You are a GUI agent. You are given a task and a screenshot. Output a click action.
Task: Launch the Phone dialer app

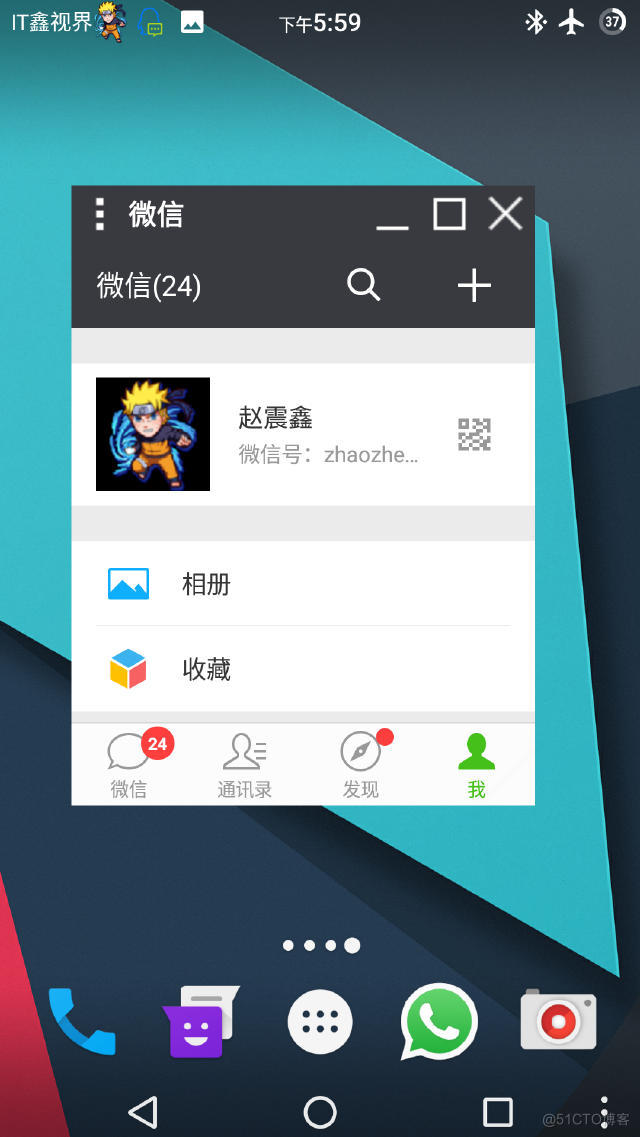pos(82,1021)
